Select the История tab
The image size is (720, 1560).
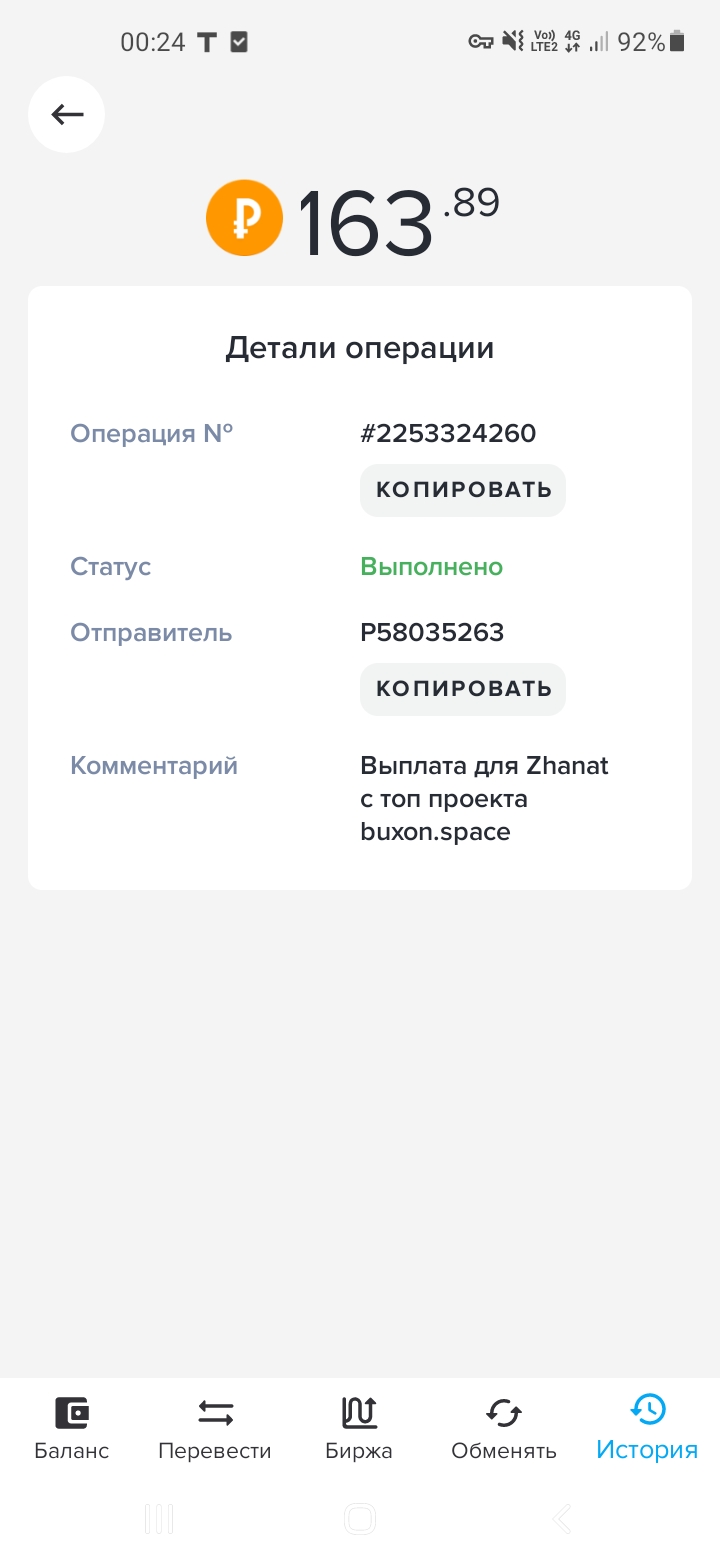647,1429
